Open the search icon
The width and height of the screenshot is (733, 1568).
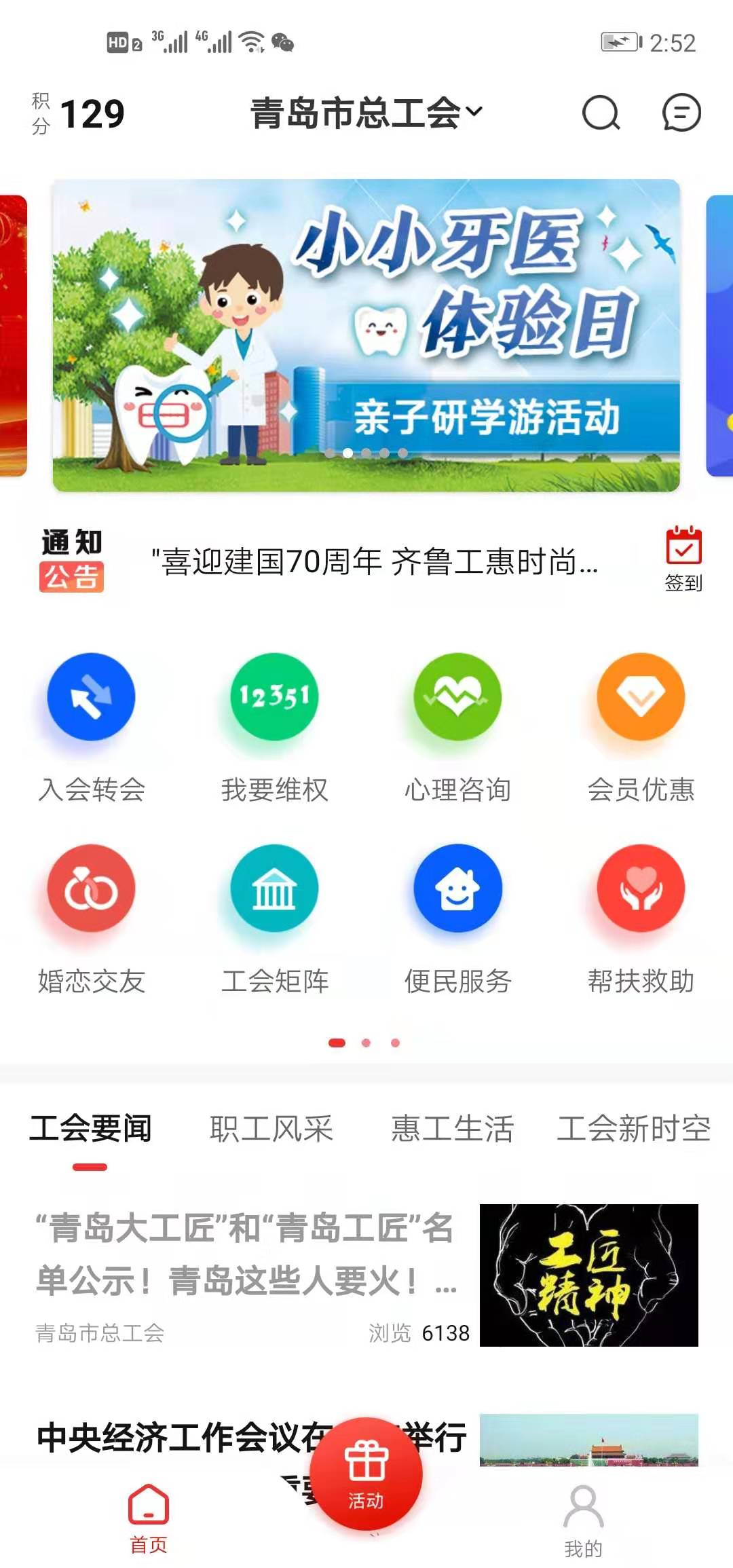click(601, 113)
